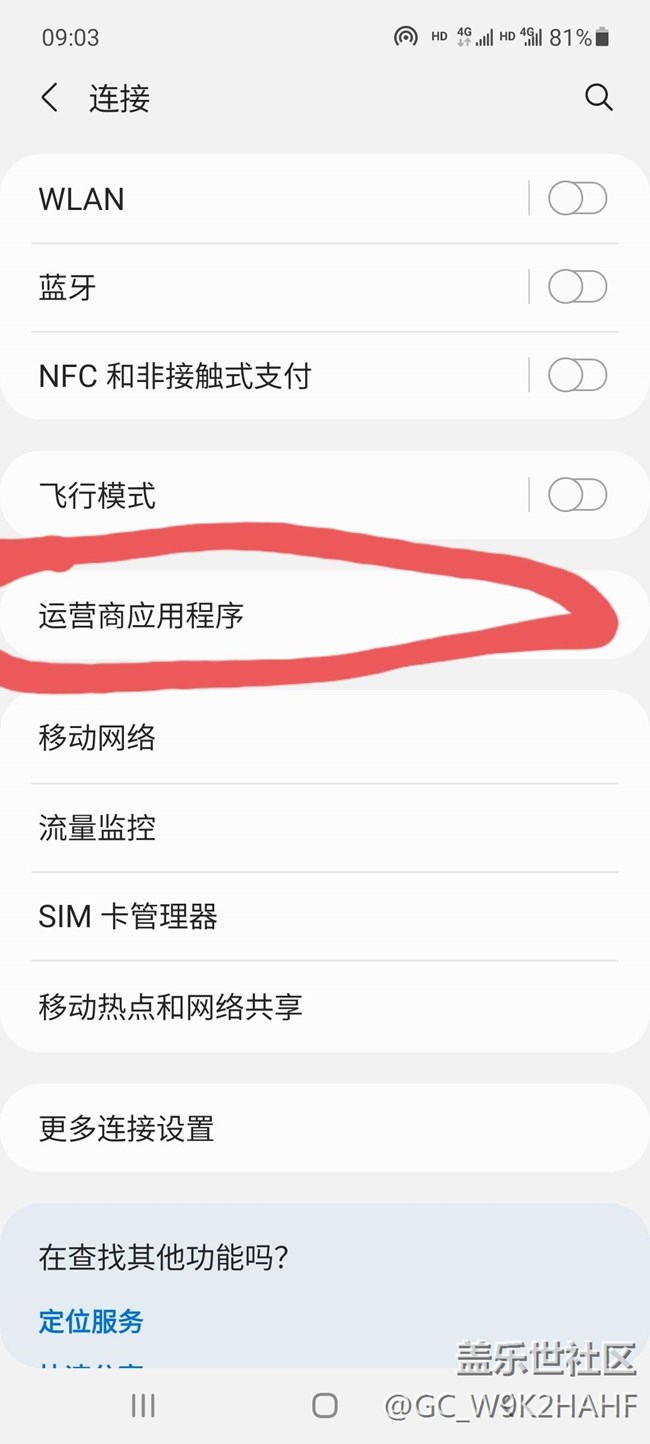Tap the 定位服务 link
This screenshot has width=650, height=1444.
click(91, 1321)
